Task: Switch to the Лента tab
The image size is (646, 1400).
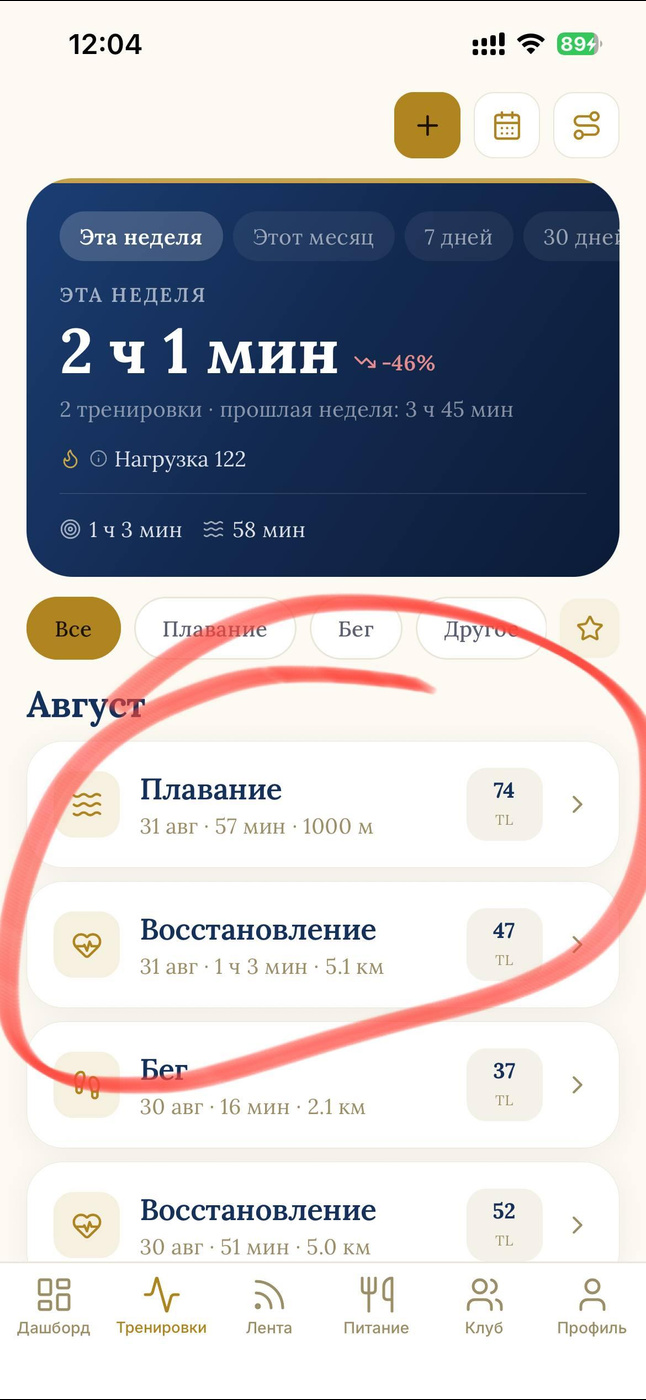Action: click(269, 1307)
